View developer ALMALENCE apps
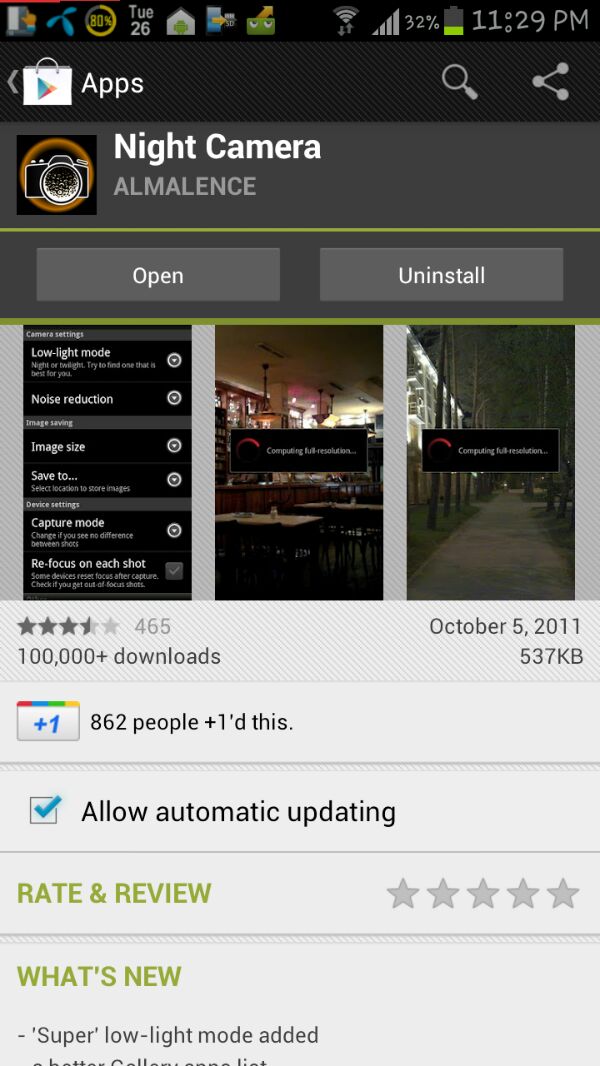The image size is (600, 1066). point(185,186)
